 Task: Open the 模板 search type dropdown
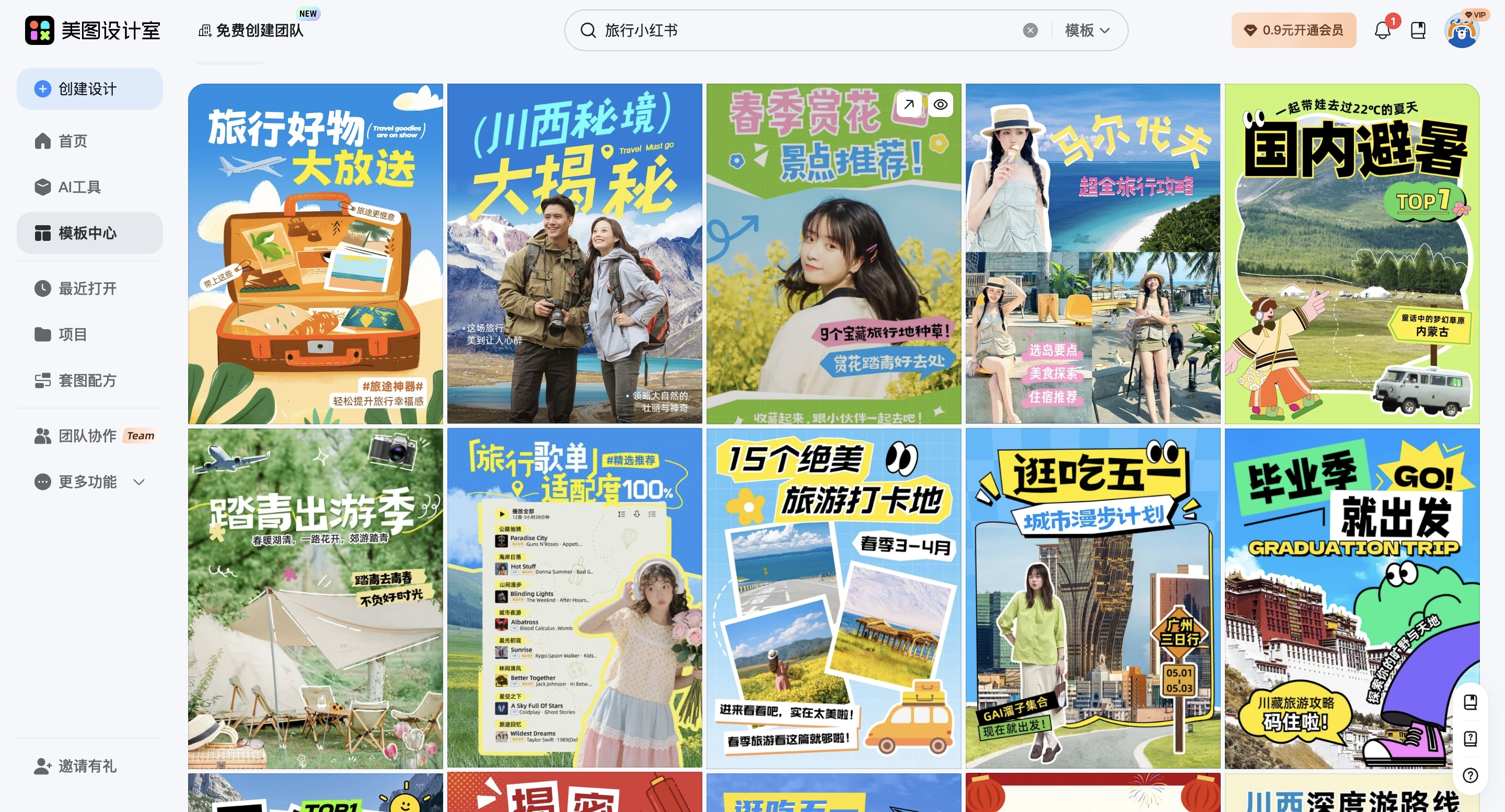pyautogui.click(x=1087, y=30)
